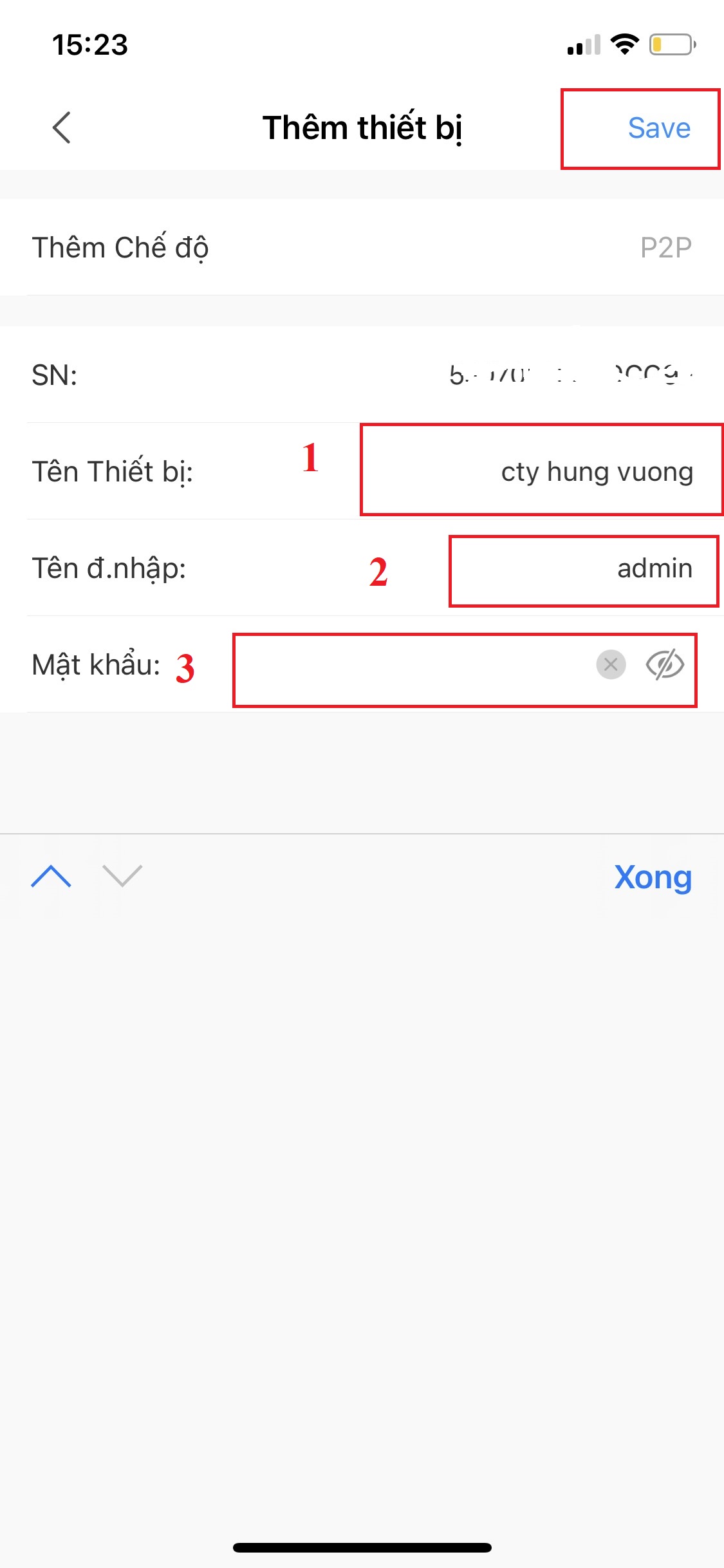The width and height of the screenshot is (724, 1568).
Task: Go back using the top-left arrow
Action: pyautogui.click(x=61, y=127)
